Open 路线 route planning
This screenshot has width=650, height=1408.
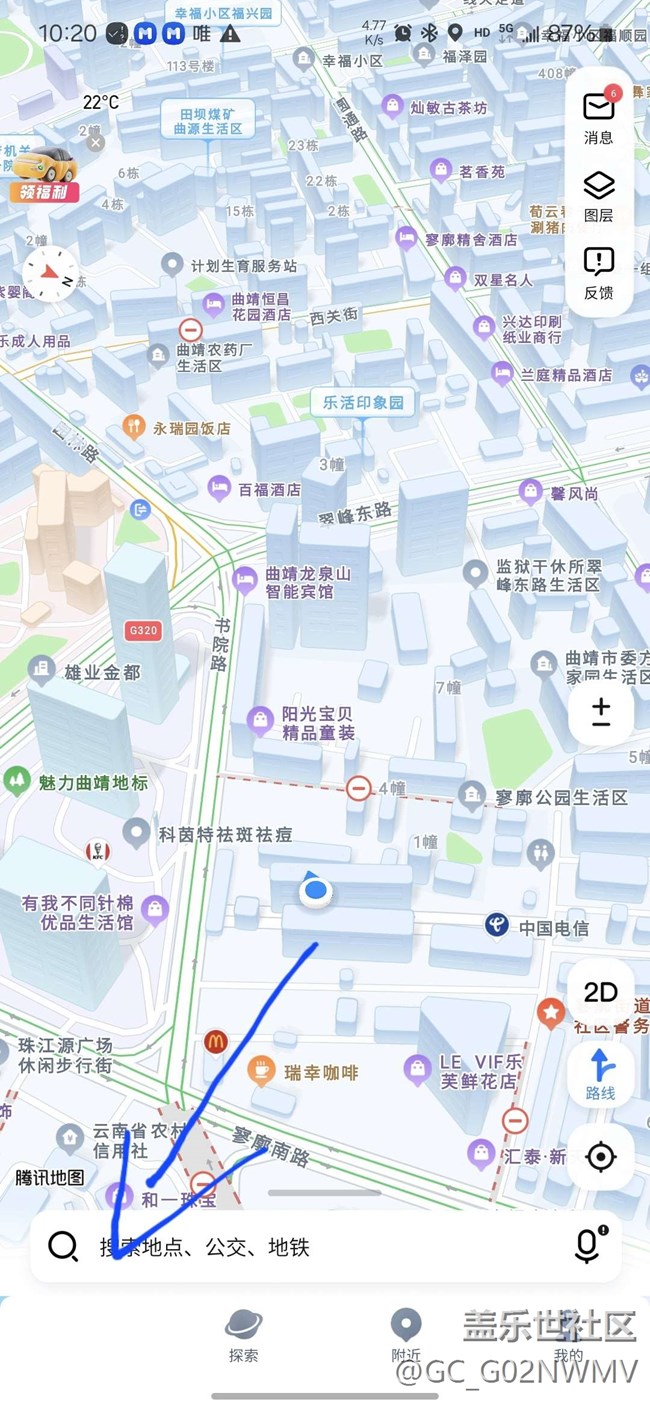pyautogui.click(x=601, y=1074)
